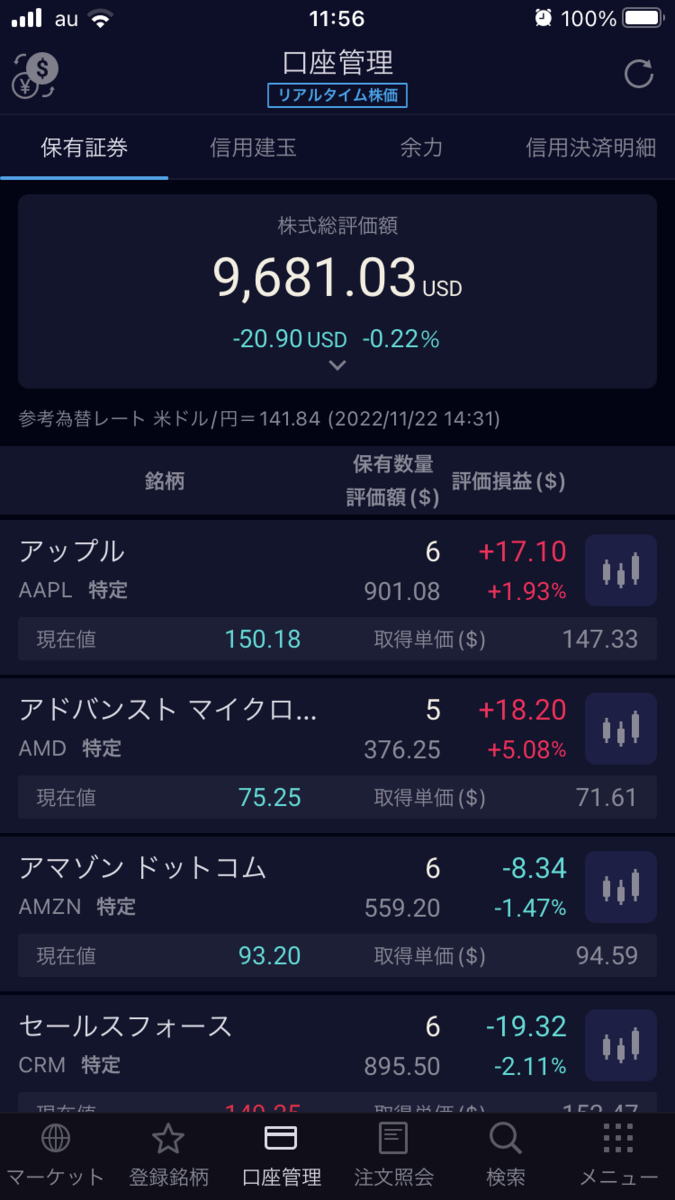Open the chart icon for CRM

point(620,1045)
